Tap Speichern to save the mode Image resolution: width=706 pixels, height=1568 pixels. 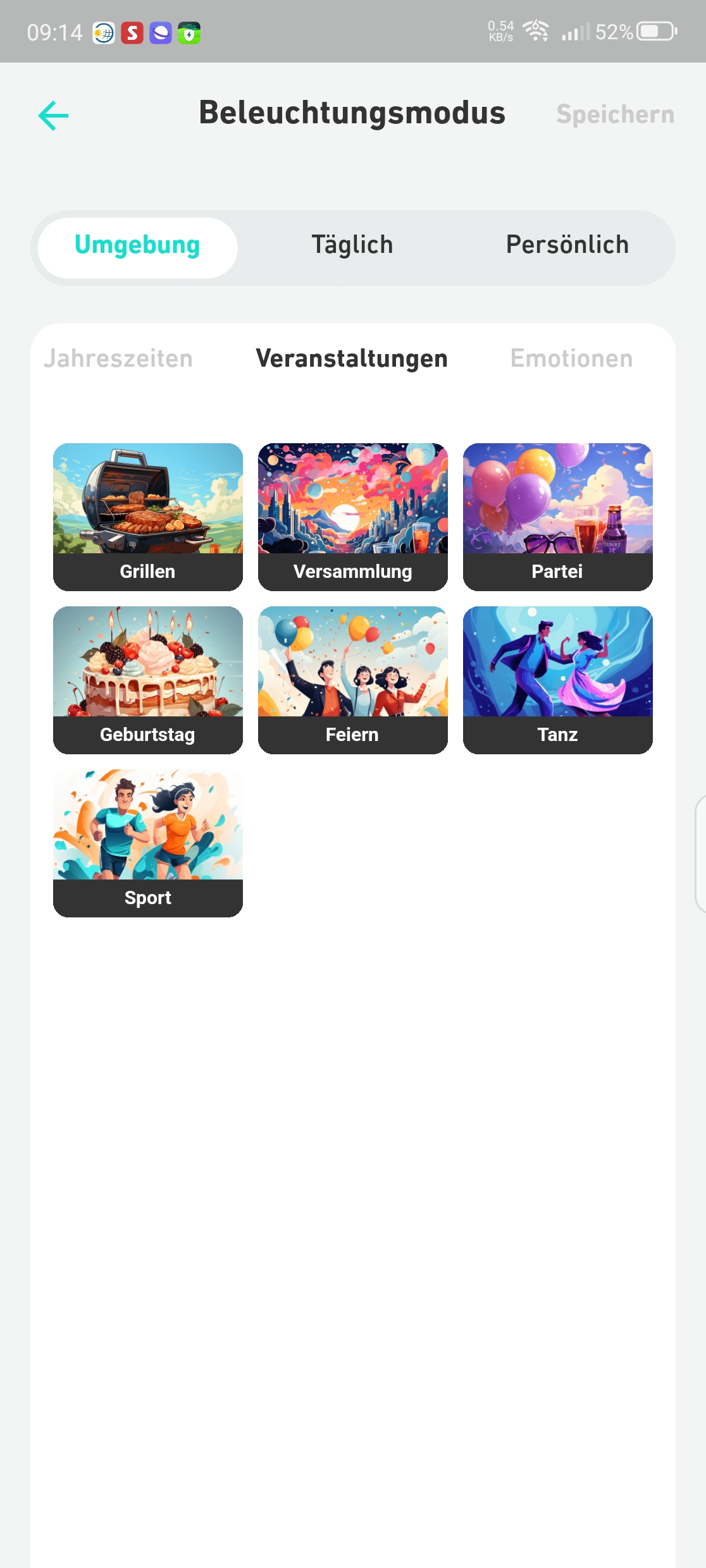tap(615, 114)
